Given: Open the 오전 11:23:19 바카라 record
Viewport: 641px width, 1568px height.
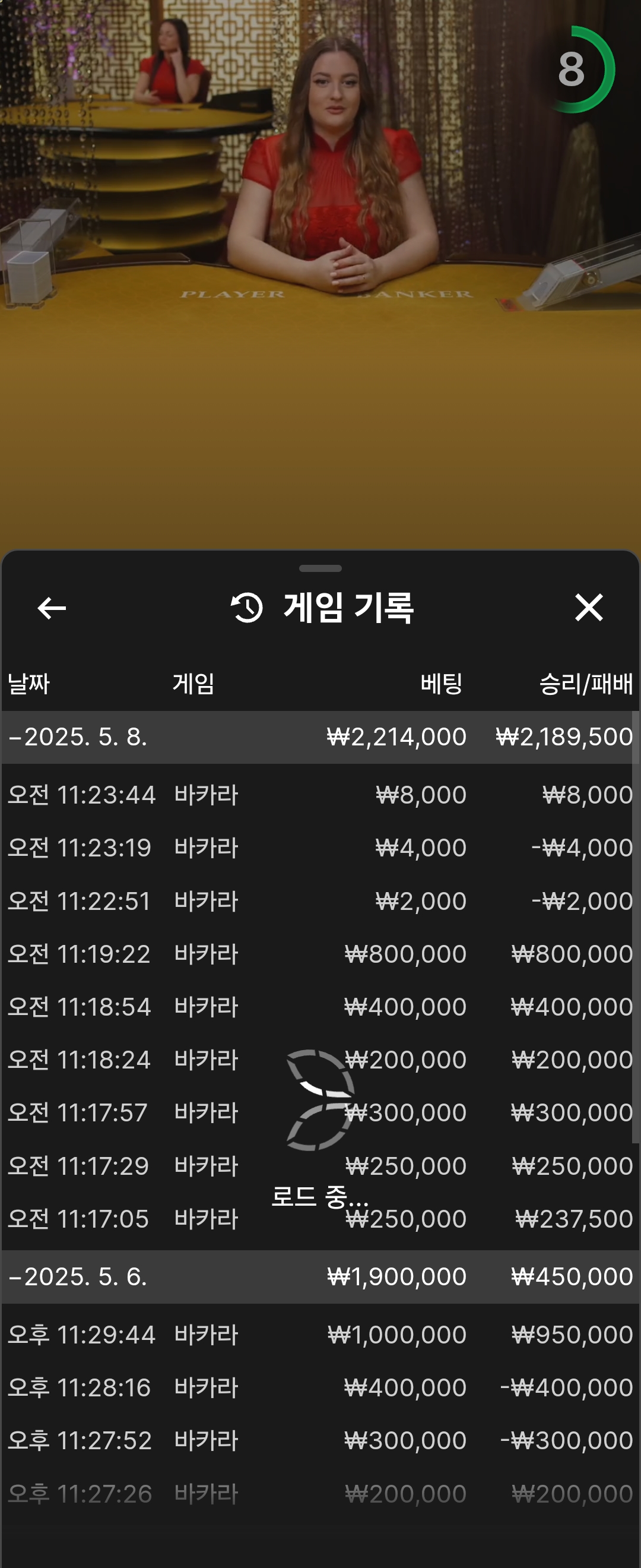Looking at the screenshot, I should 320,848.
